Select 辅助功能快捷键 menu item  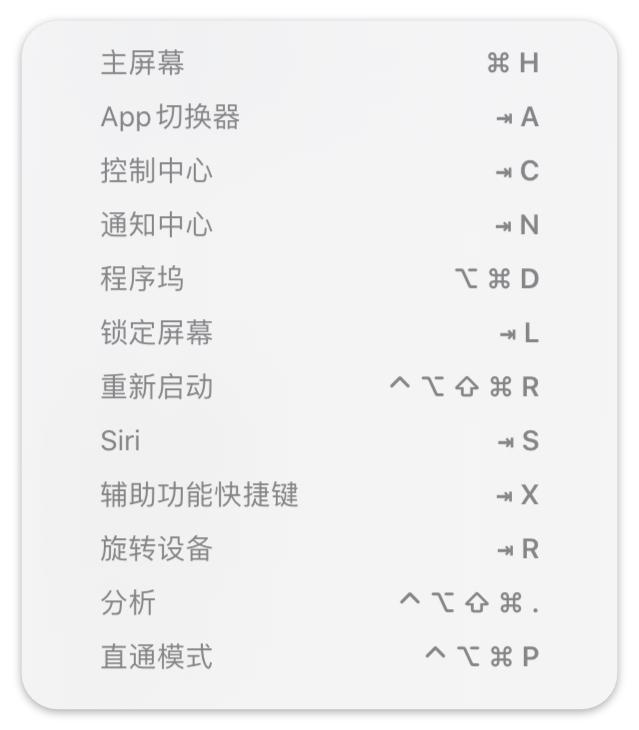199,495
